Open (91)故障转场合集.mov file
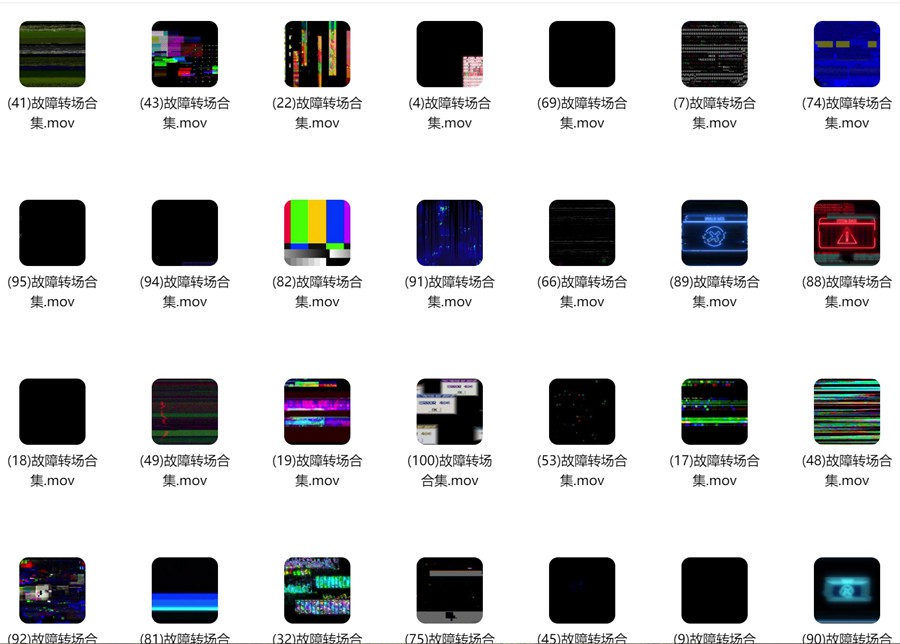 450,233
